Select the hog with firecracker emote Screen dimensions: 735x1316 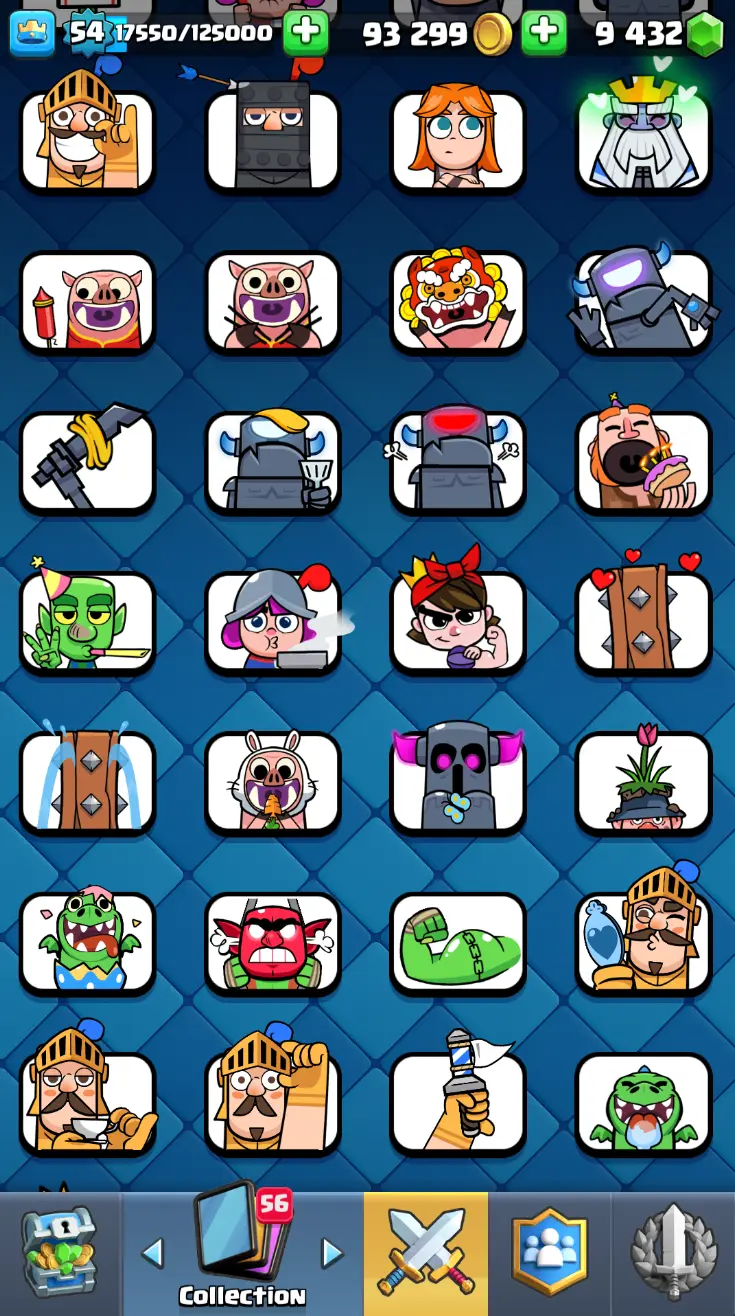pyautogui.click(x=88, y=301)
